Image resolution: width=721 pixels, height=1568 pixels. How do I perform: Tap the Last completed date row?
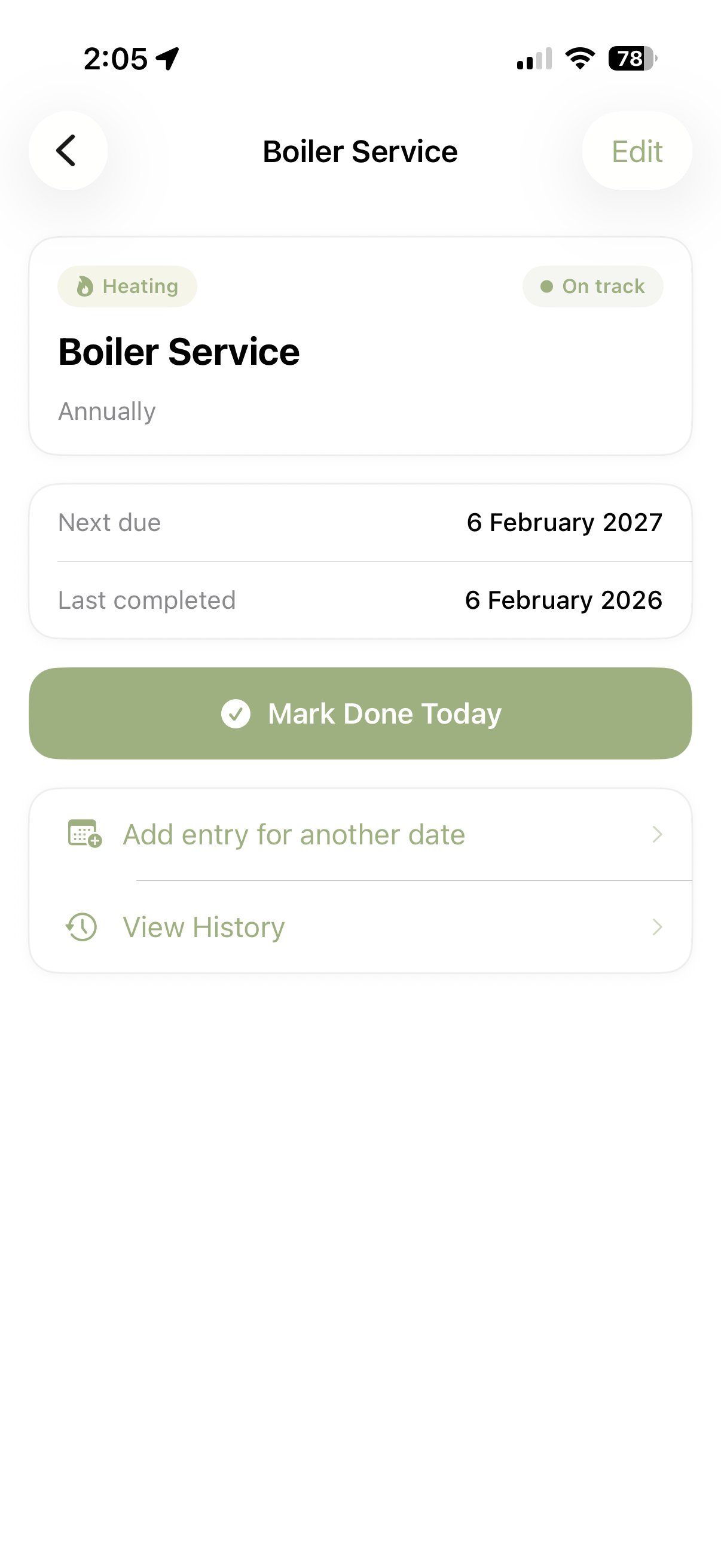(x=360, y=600)
